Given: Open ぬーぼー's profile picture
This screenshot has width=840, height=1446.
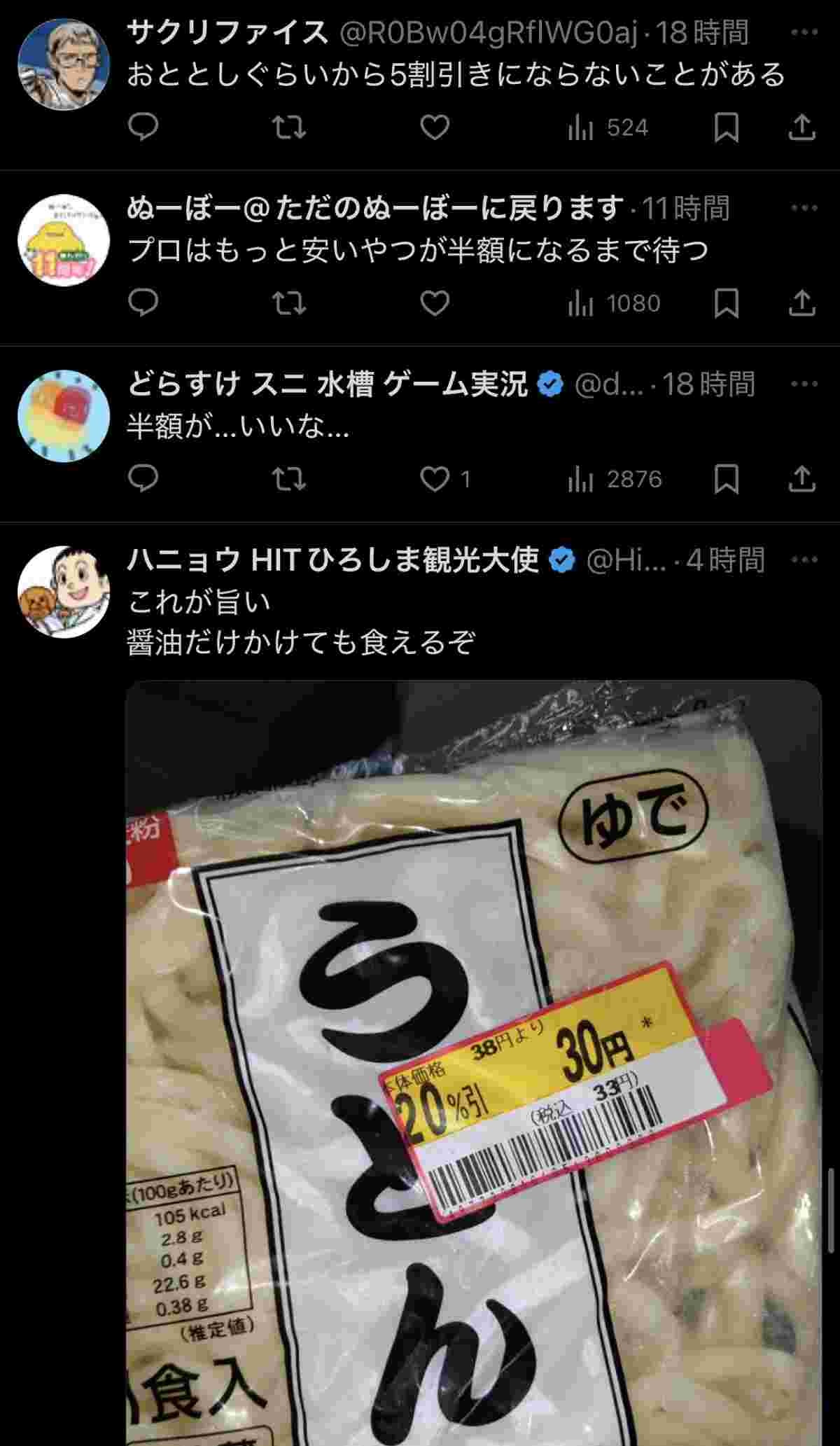Looking at the screenshot, I should (x=63, y=240).
